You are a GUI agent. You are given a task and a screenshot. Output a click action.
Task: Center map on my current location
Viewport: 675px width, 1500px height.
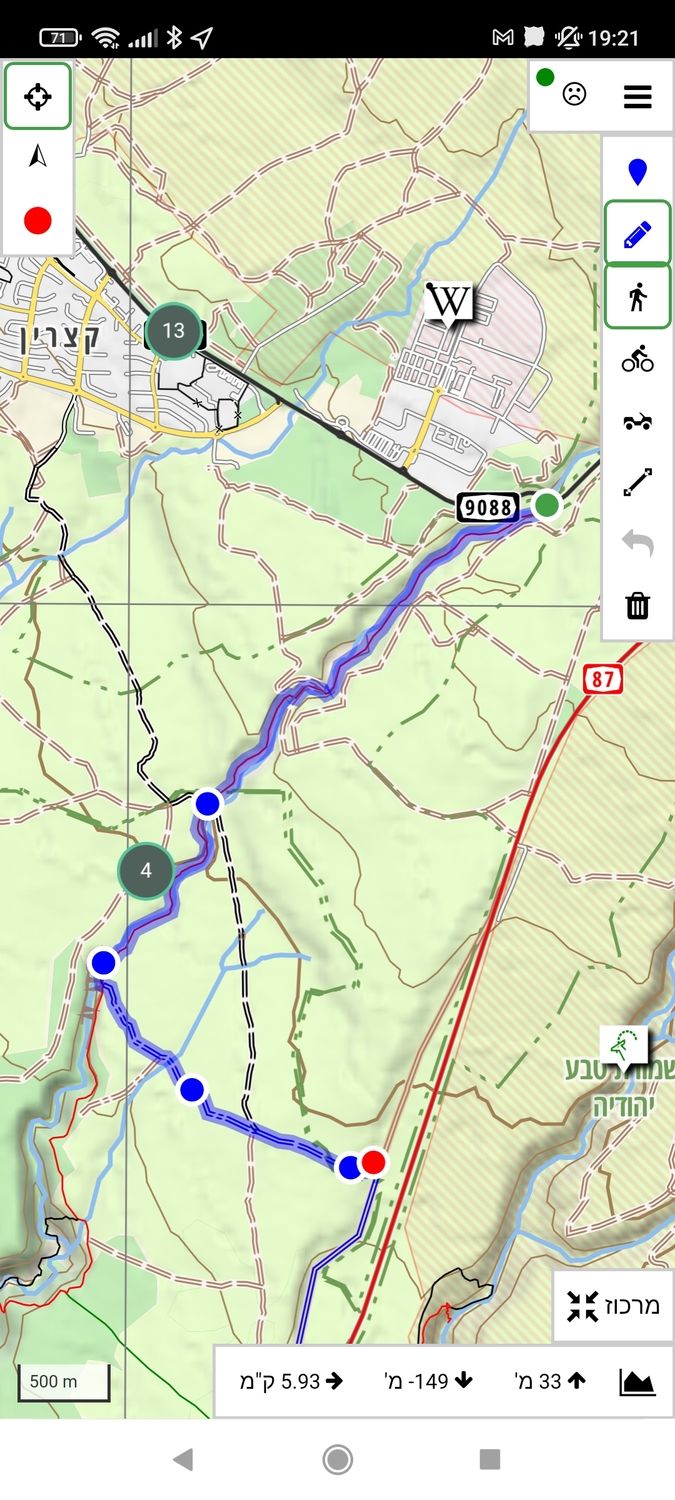tap(38, 97)
